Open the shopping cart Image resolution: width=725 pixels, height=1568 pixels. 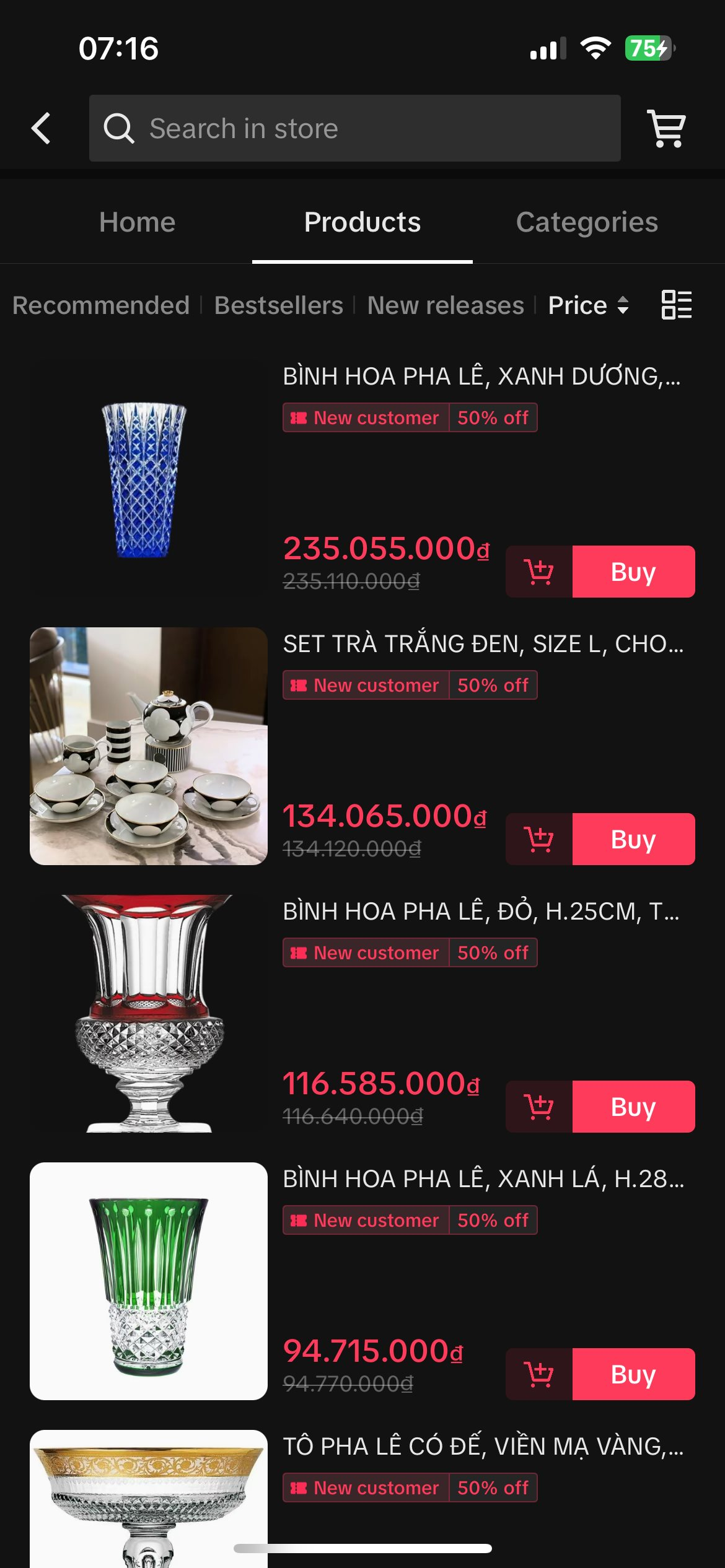click(x=666, y=128)
